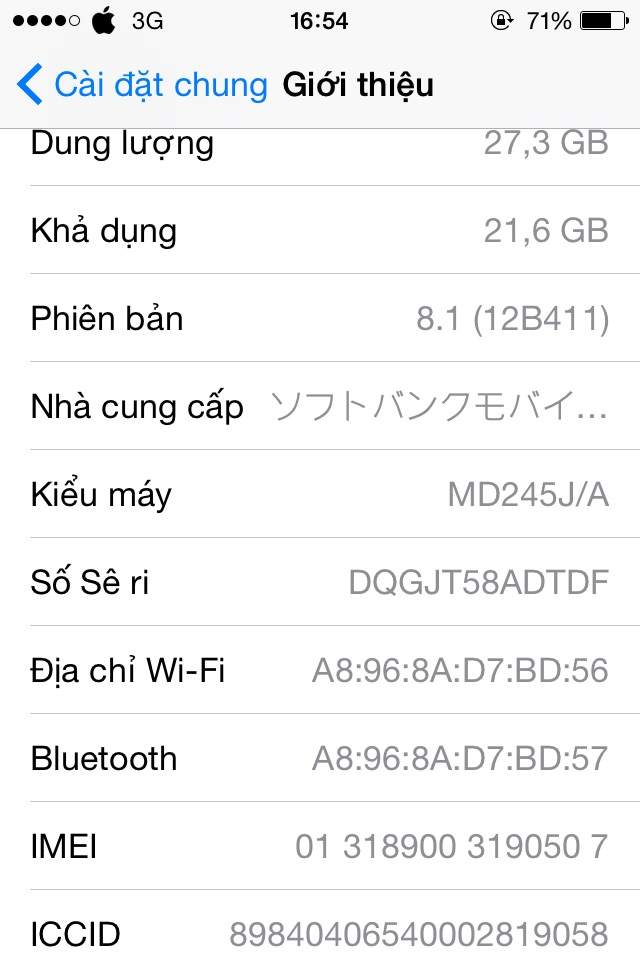
Task: Go back to Cài đặt chung
Action: click(140, 85)
